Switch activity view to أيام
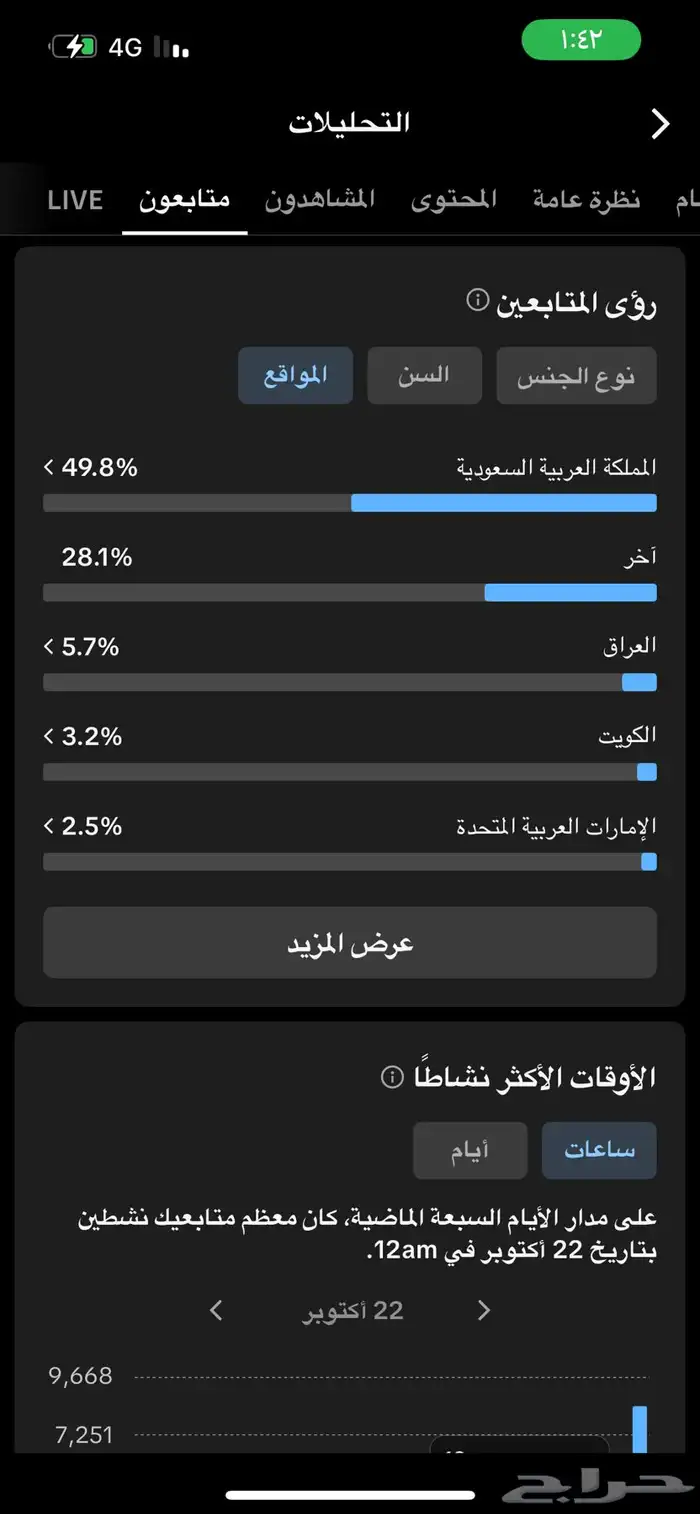 [471, 1151]
